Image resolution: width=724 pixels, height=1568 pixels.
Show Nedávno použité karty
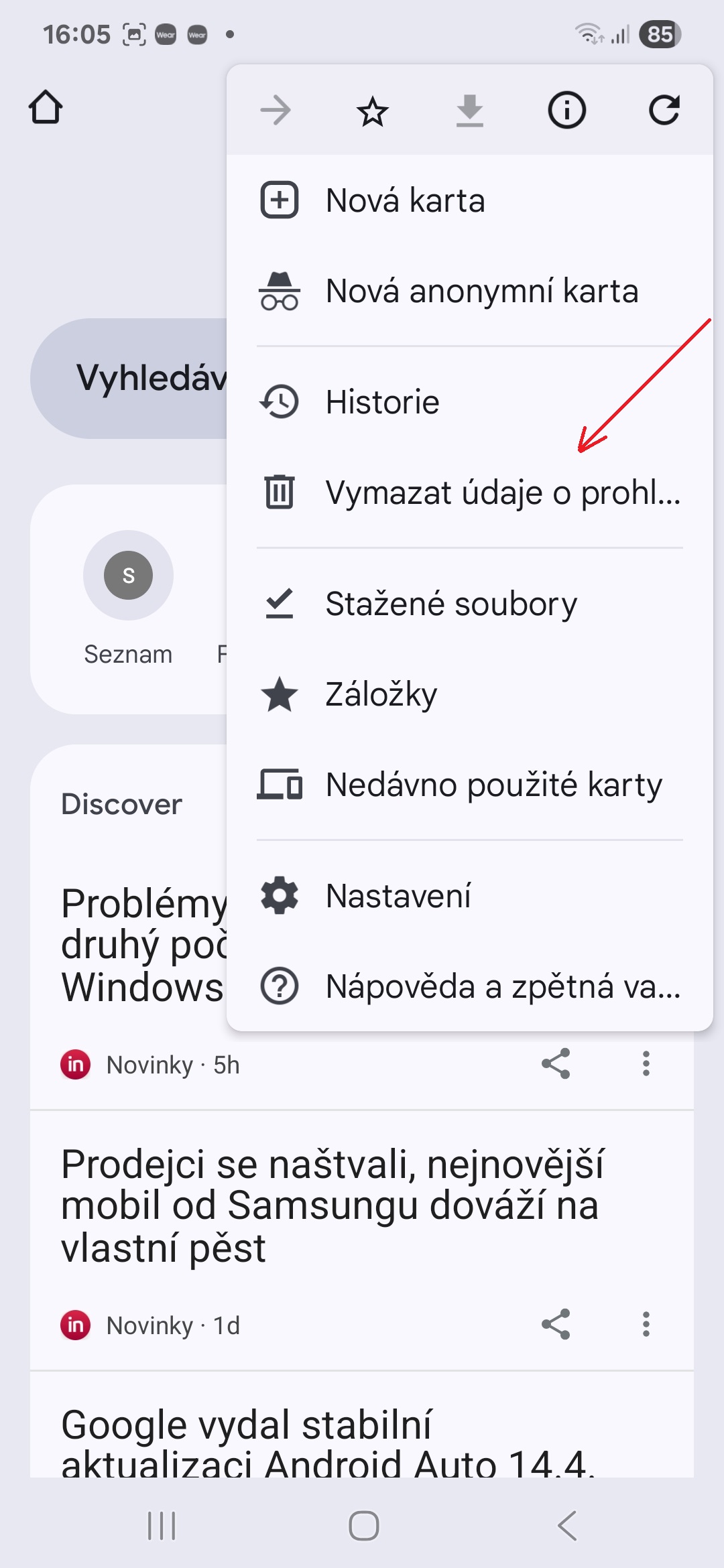tap(469, 785)
